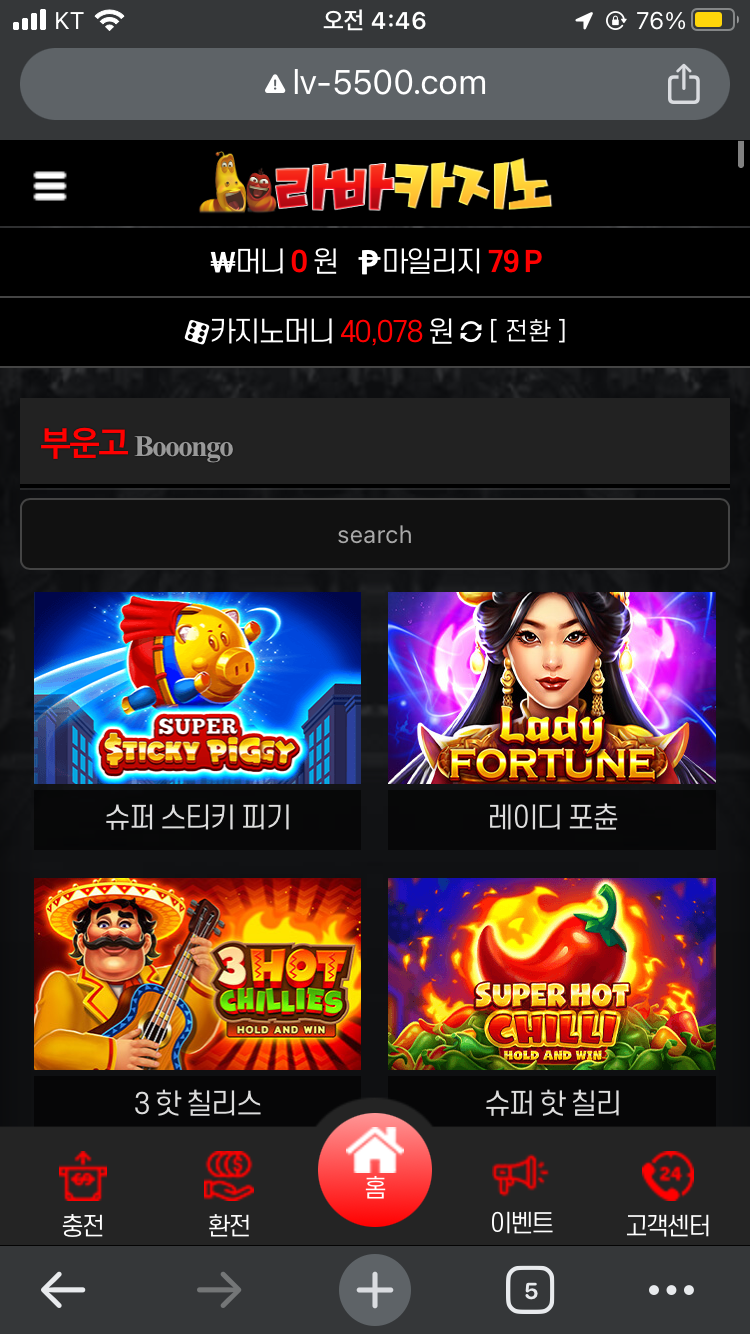The height and width of the screenshot is (1334, 750).
Task: Tap the lv-5500.com address bar
Action: (375, 84)
